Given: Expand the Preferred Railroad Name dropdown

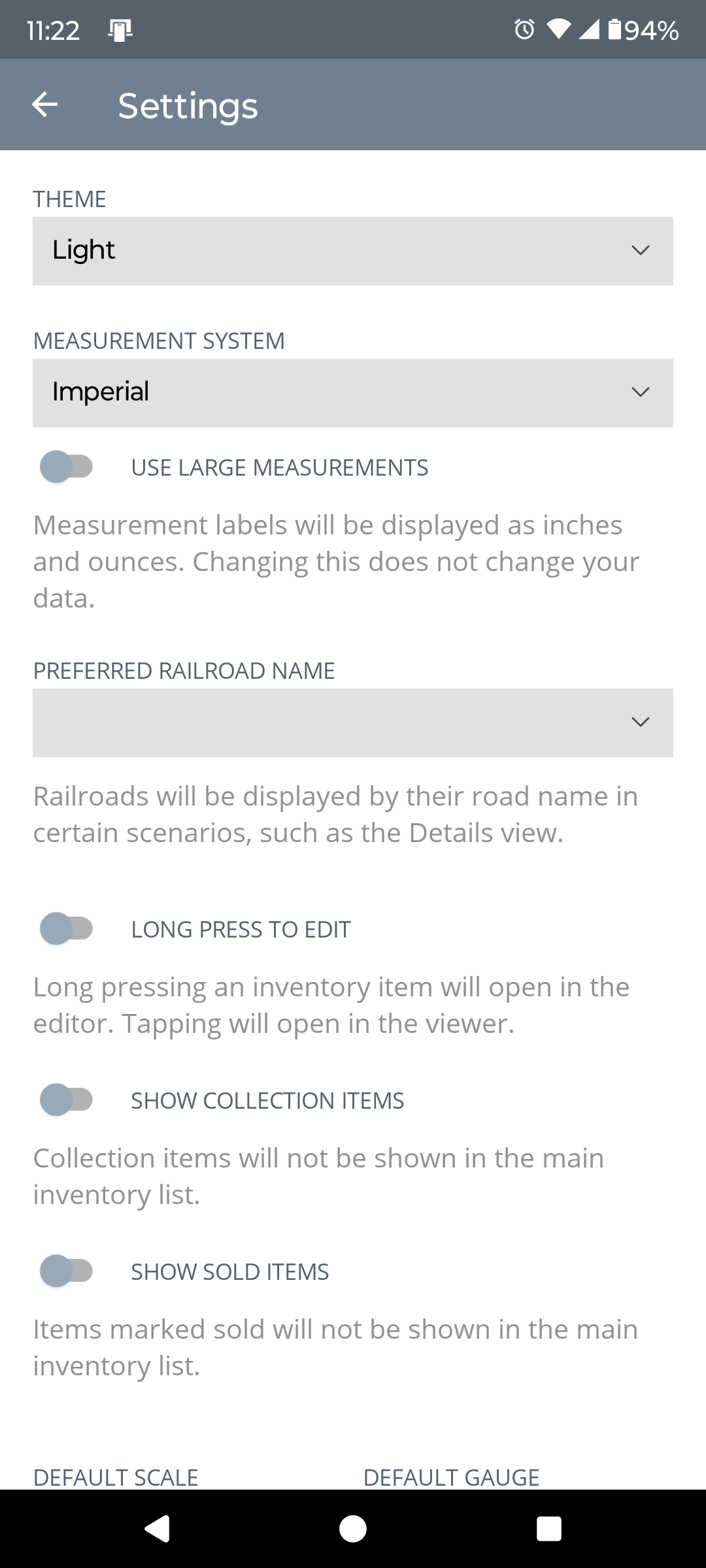Looking at the screenshot, I should tap(353, 723).
